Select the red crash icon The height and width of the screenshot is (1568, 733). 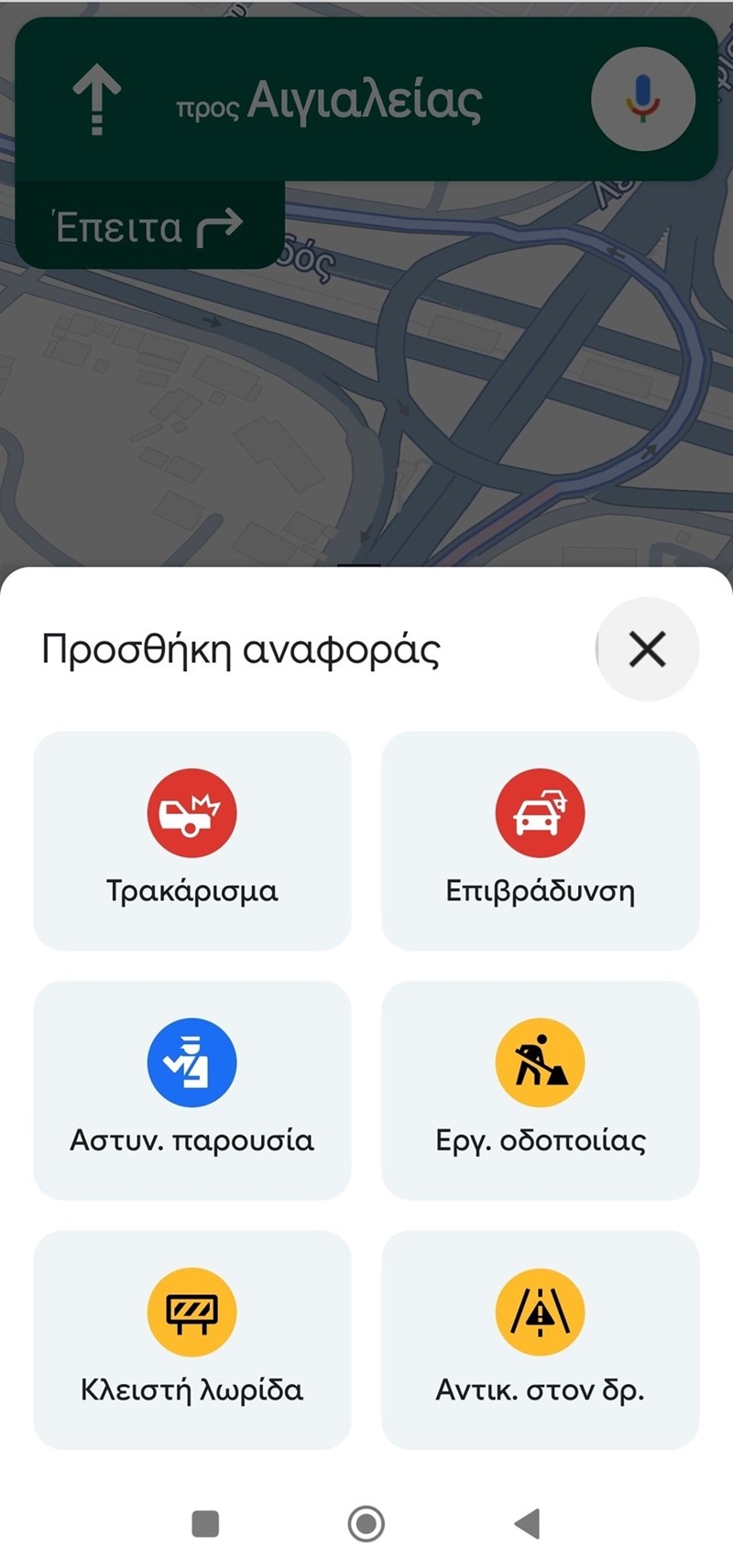pos(191,811)
